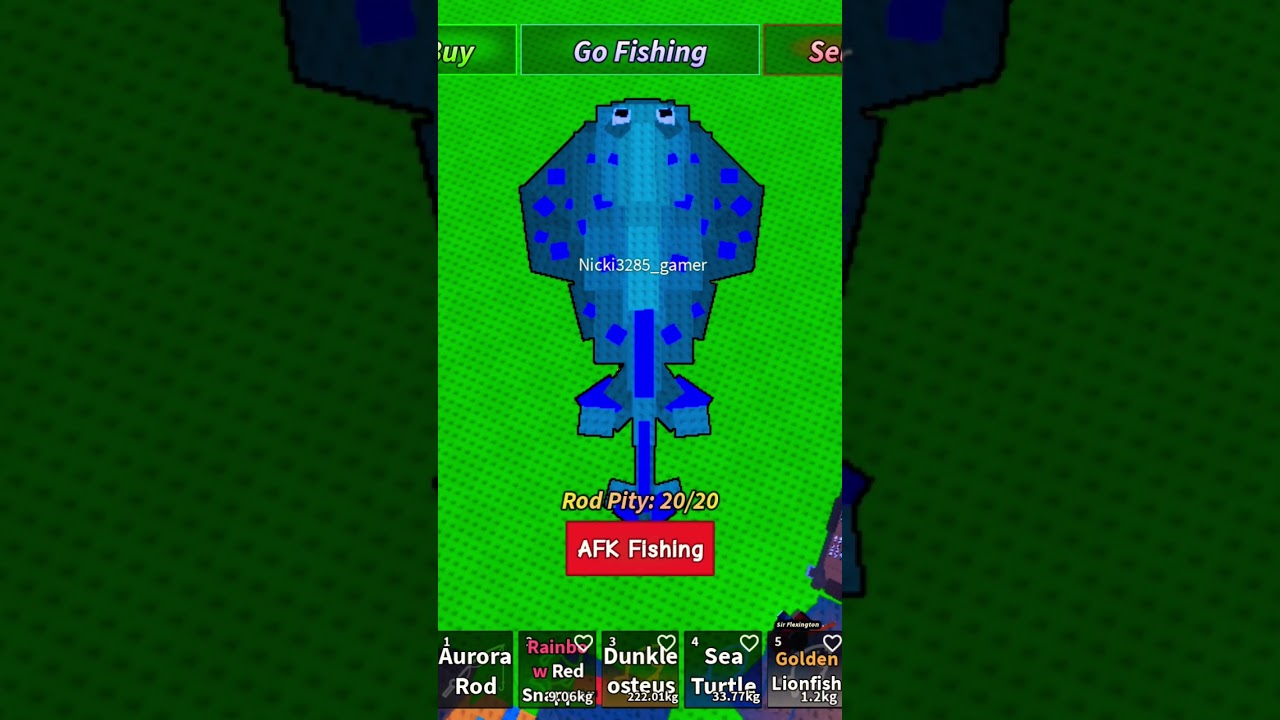Viewport: 1280px width, 720px height.
Task: Favorite the Rainbow Red Snapper heart icon
Action: tap(583, 644)
